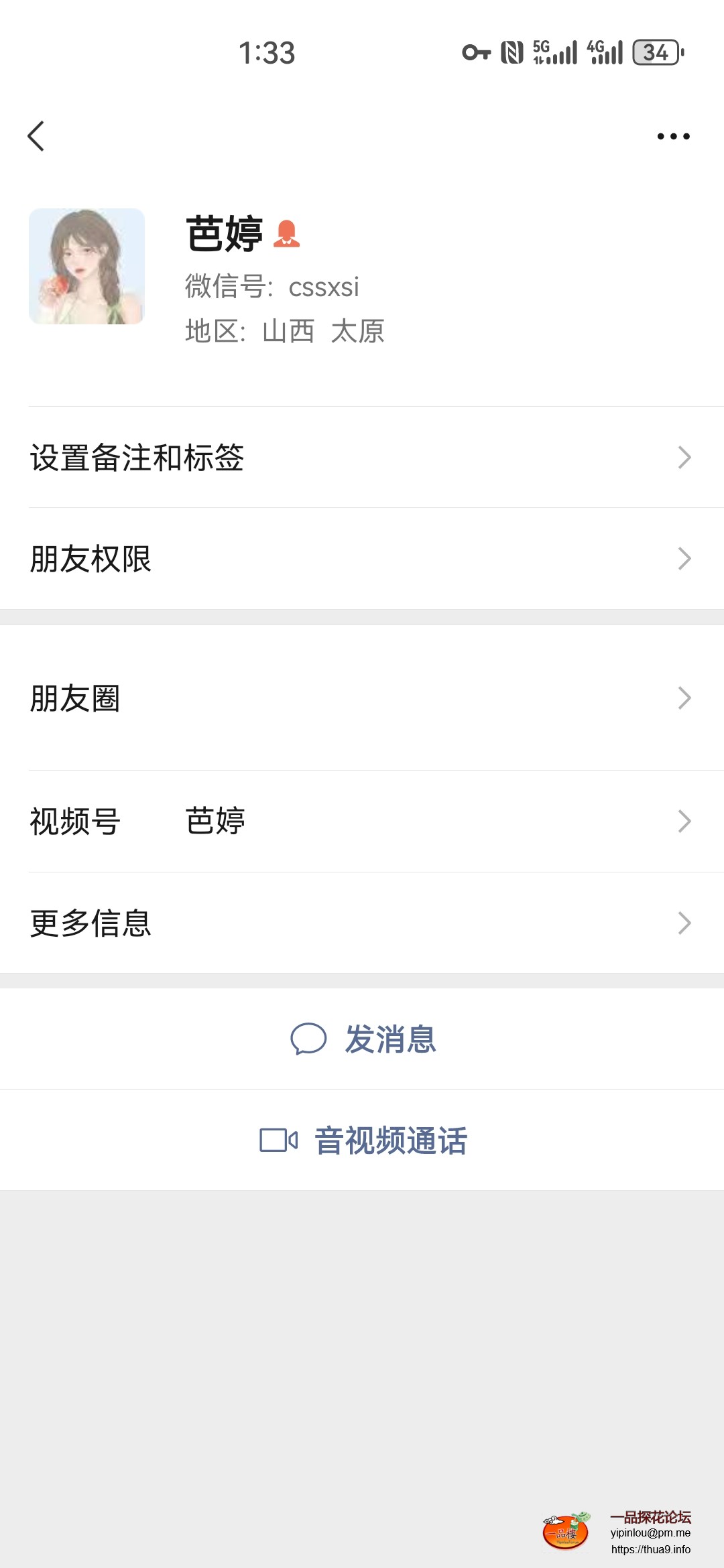The height and width of the screenshot is (1568, 724).
Task: Tap the chat bubble icon next to 发消息
Action: pyautogui.click(x=310, y=1039)
